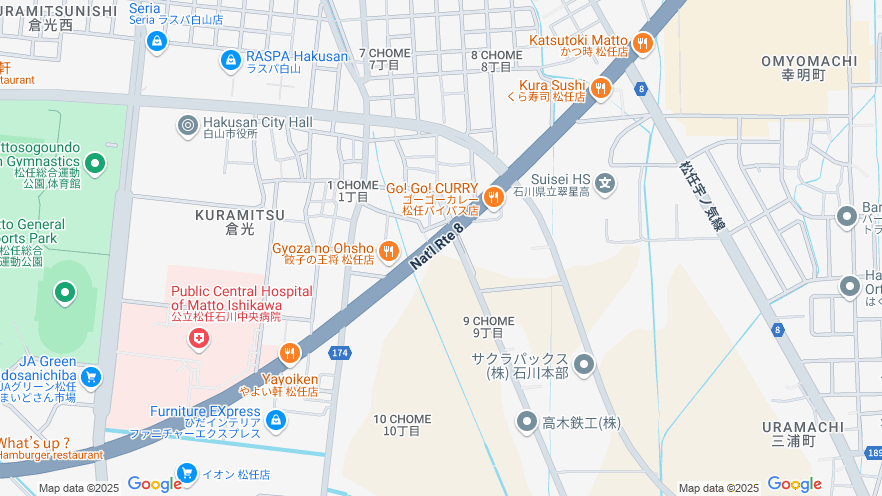The image size is (882, 496).
Task: Open the Hakusan City Hall marker
Action: coord(187,125)
